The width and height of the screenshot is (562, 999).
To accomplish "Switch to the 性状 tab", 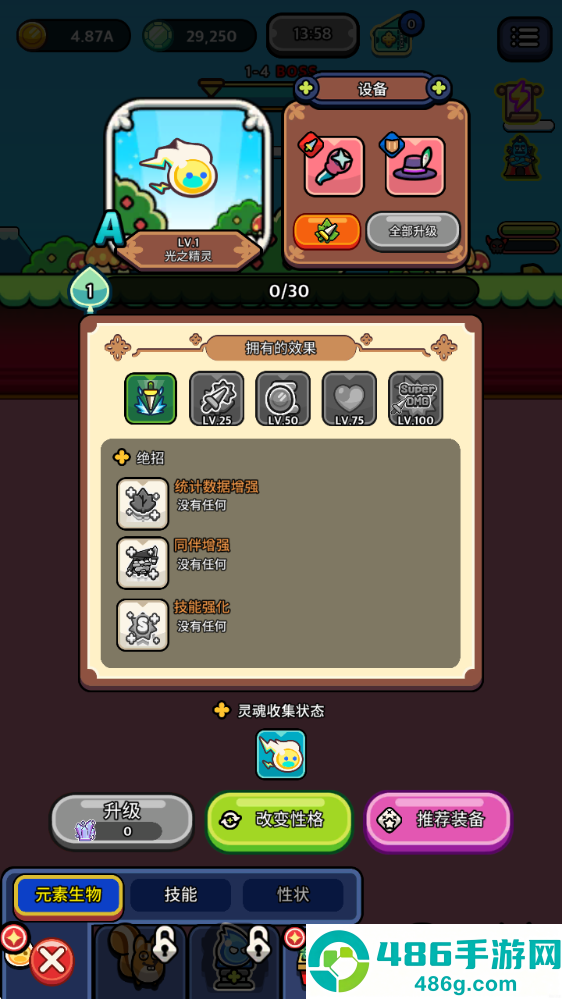I will 293,895.
